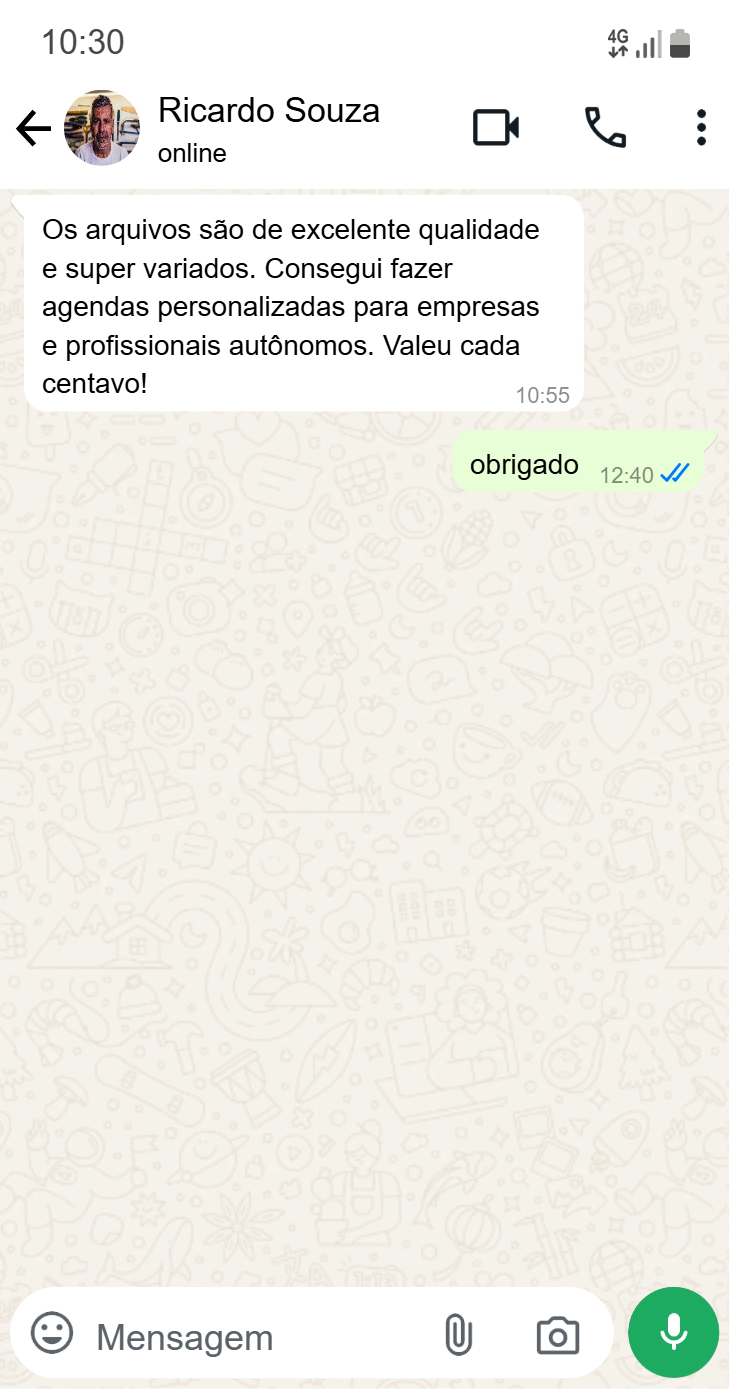Start a voice call with Ricardo
The height and width of the screenshot is (1390, 730).
coord(605,128)
